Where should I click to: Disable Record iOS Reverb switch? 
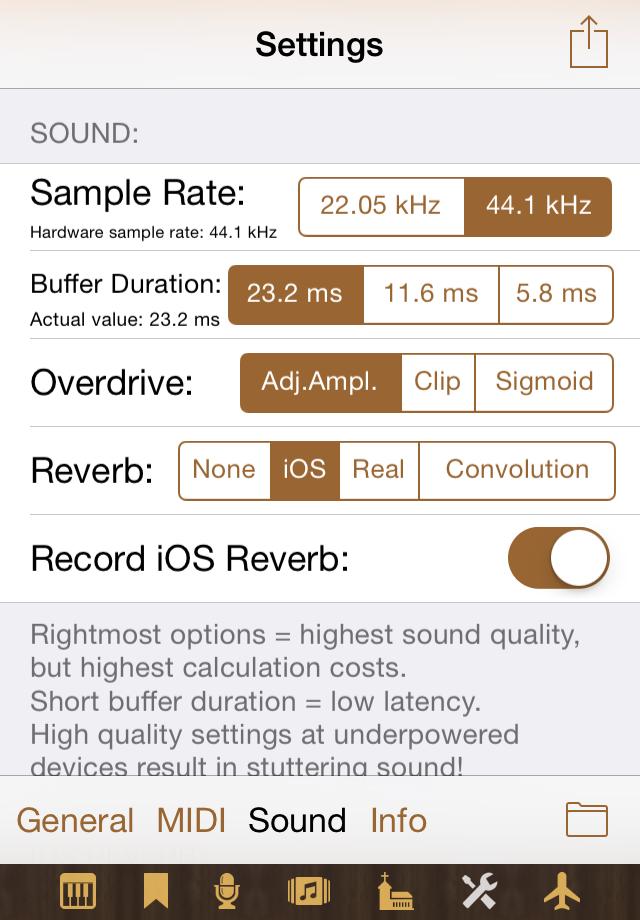tap(559, 558)
